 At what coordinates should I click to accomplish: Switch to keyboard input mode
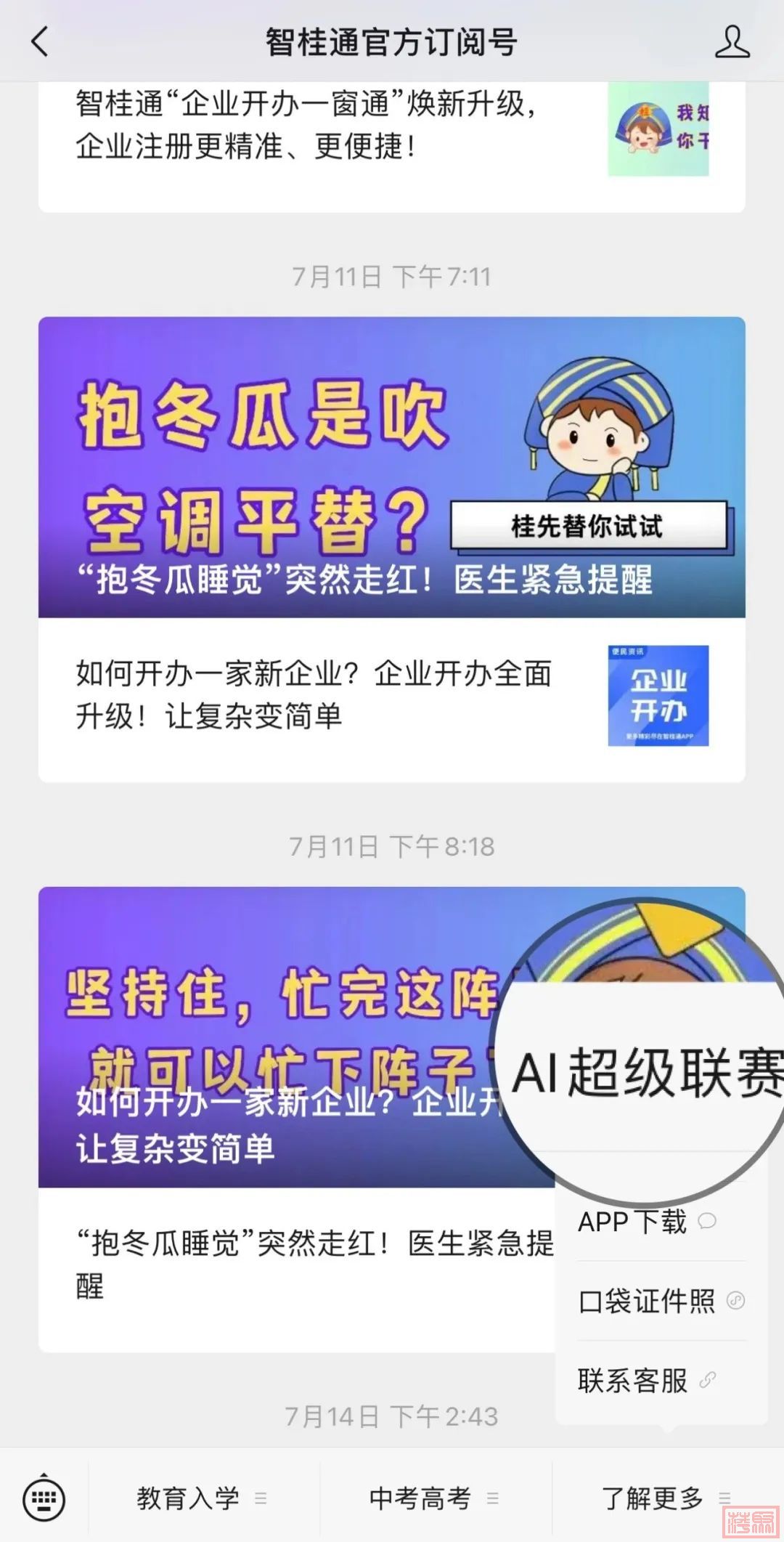[x=44, y=1499]
